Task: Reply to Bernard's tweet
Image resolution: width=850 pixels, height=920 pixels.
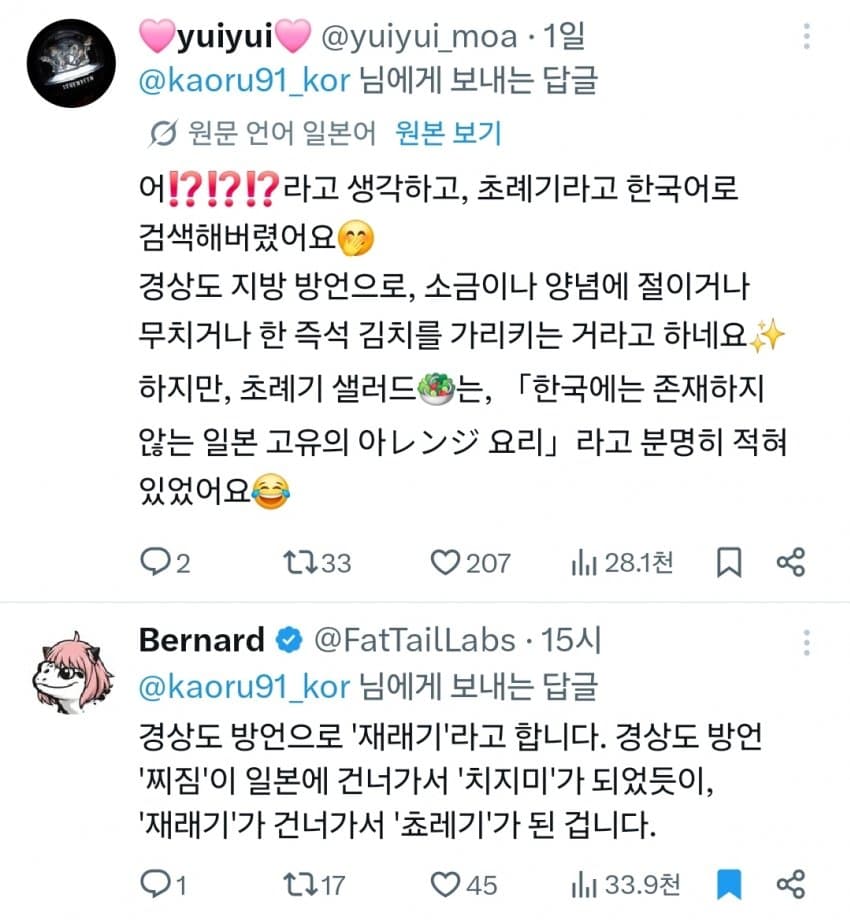Action: tap(163, 884)
